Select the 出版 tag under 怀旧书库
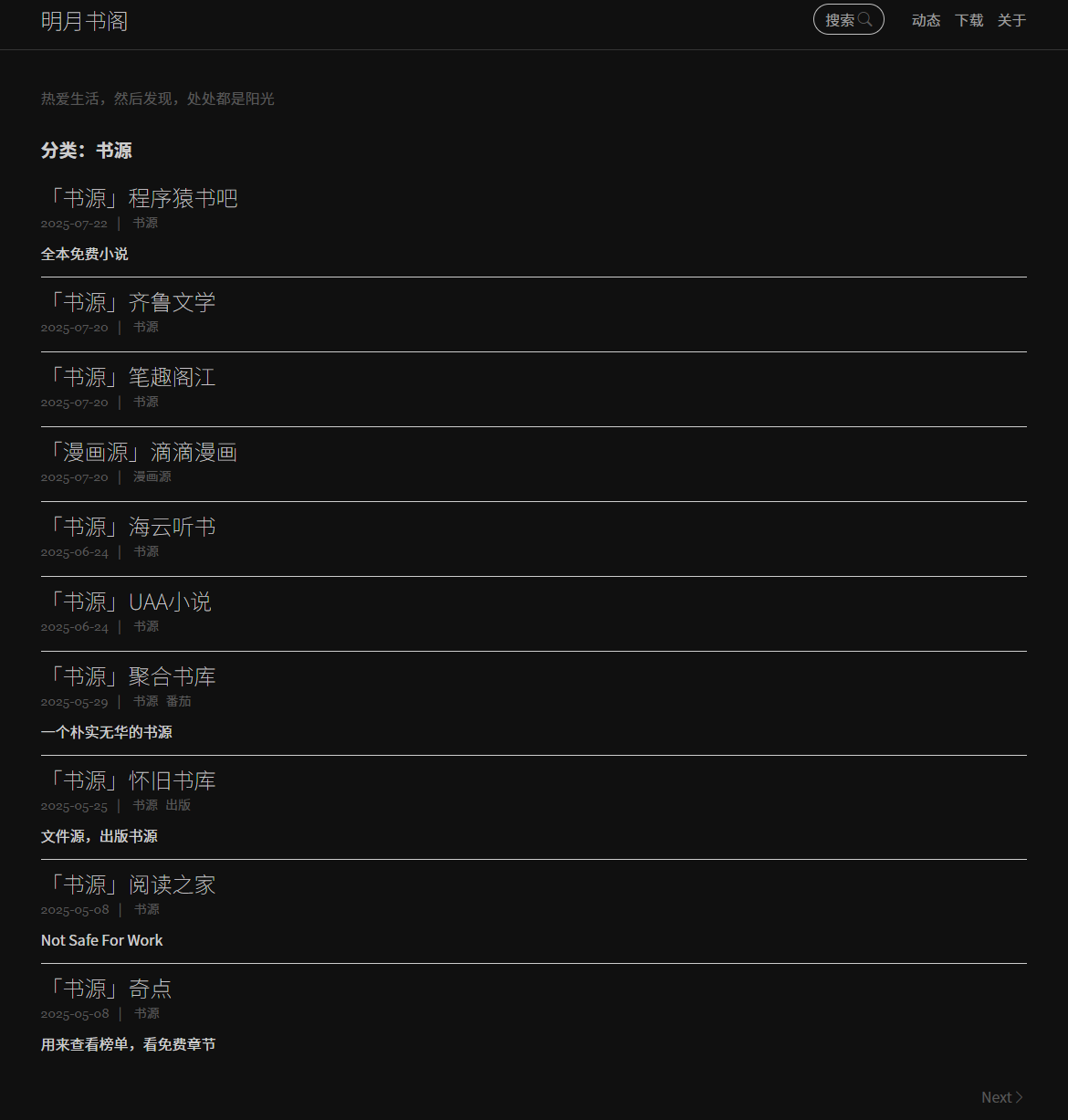Image resolution: width=1068 pixels, height=1120 pixels. (178, 805)
